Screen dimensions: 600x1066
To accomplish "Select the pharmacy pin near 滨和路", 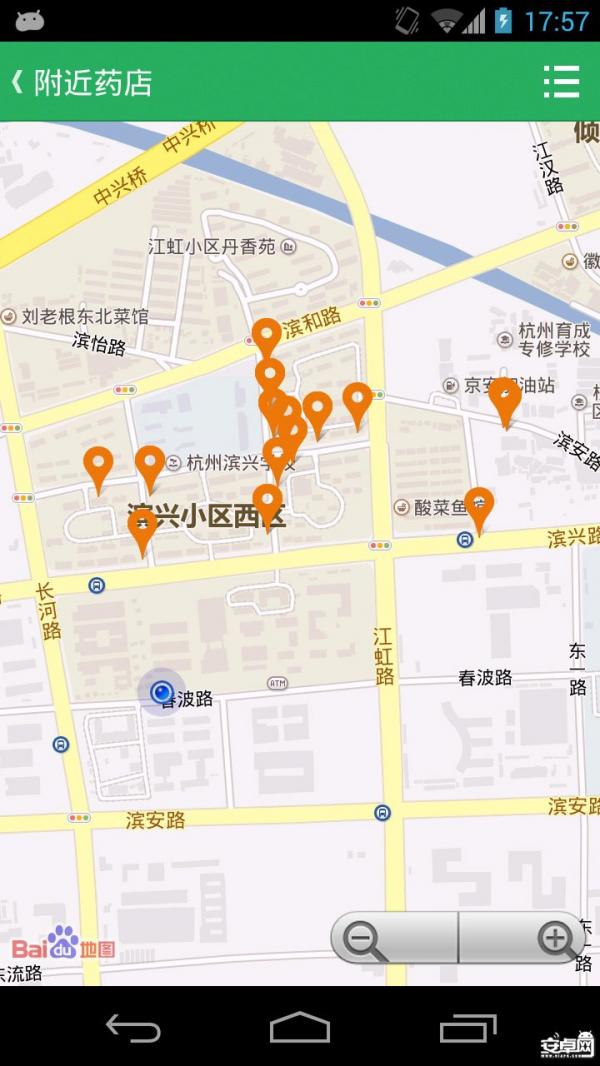I will point(266,335).
